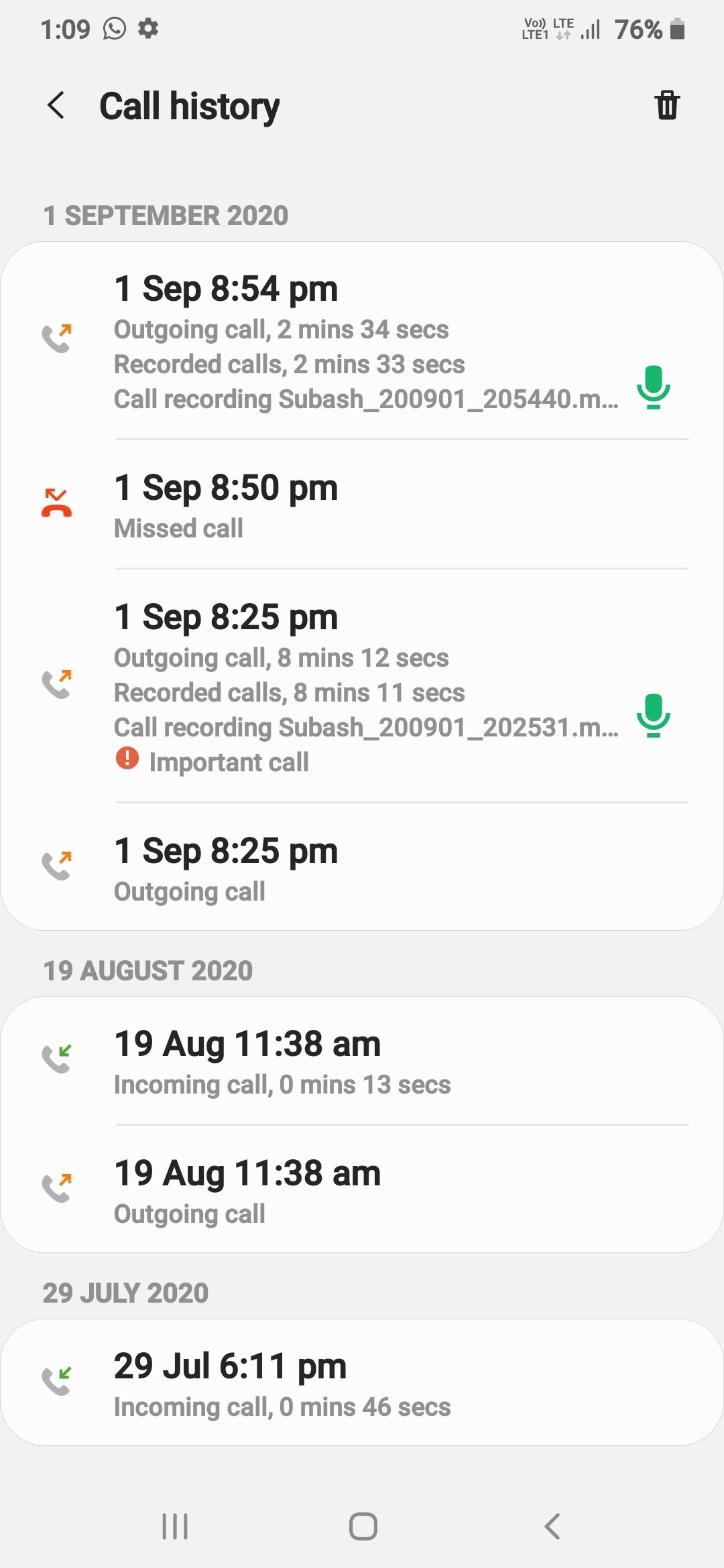Open the 1 Sep 8:54 pm outgoing call
Image resolution: width=724 pixels, height=1568 pixels.
362,342
